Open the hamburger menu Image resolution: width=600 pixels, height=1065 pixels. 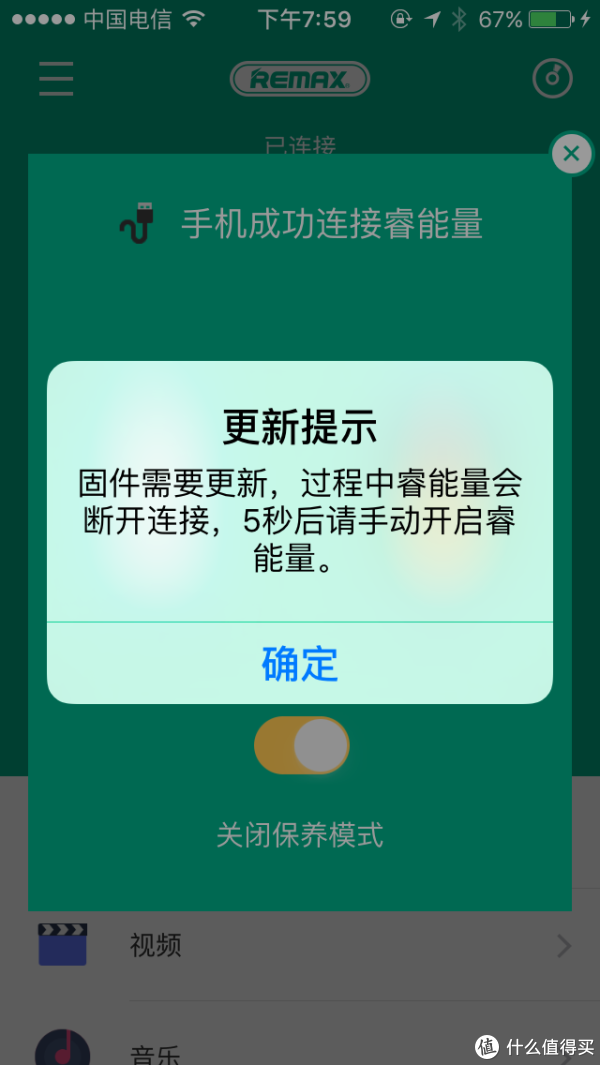point(56,78)
